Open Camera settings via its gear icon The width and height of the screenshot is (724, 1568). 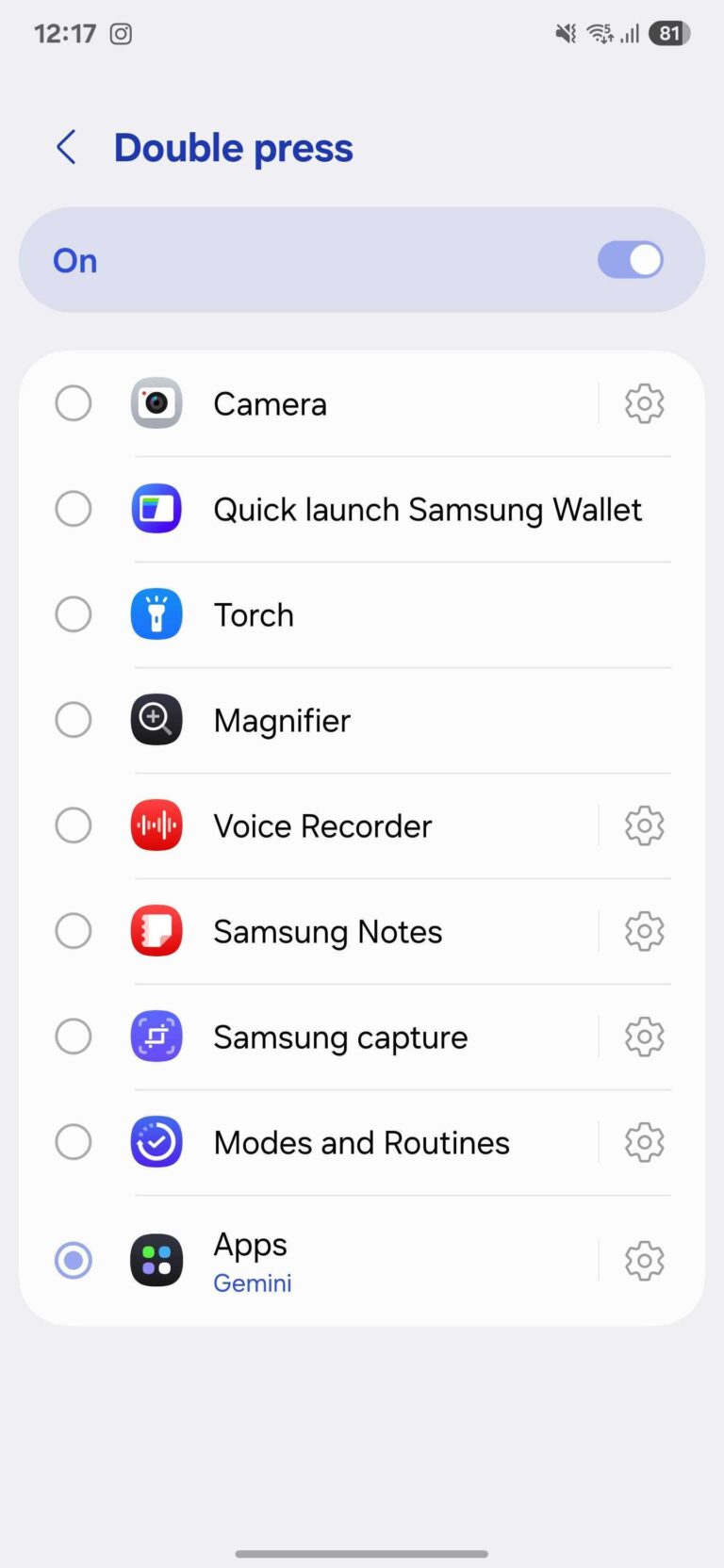[x=644, y=403]
